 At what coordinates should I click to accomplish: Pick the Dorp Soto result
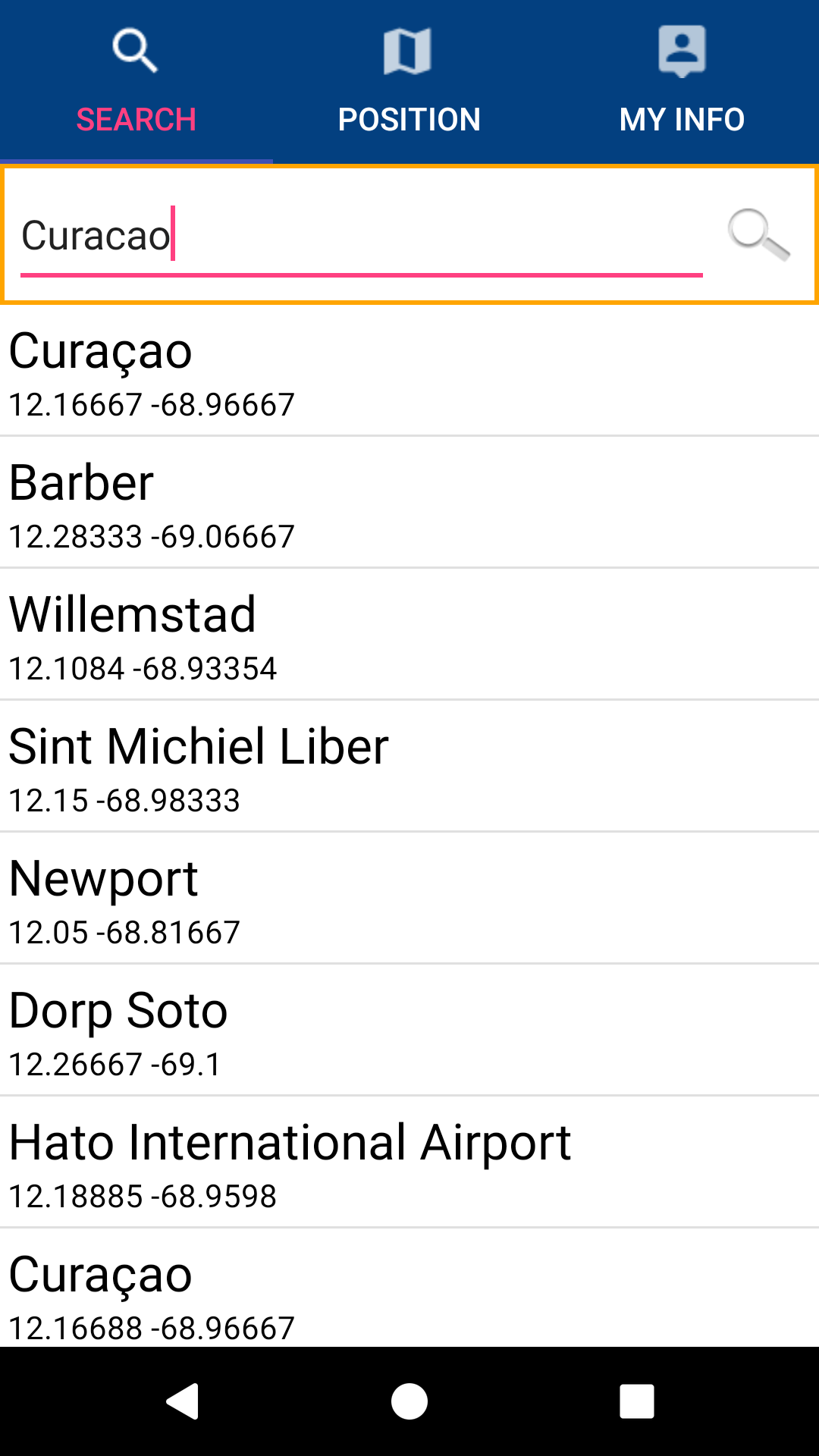pyautogui.click(x=409, y=1030)
